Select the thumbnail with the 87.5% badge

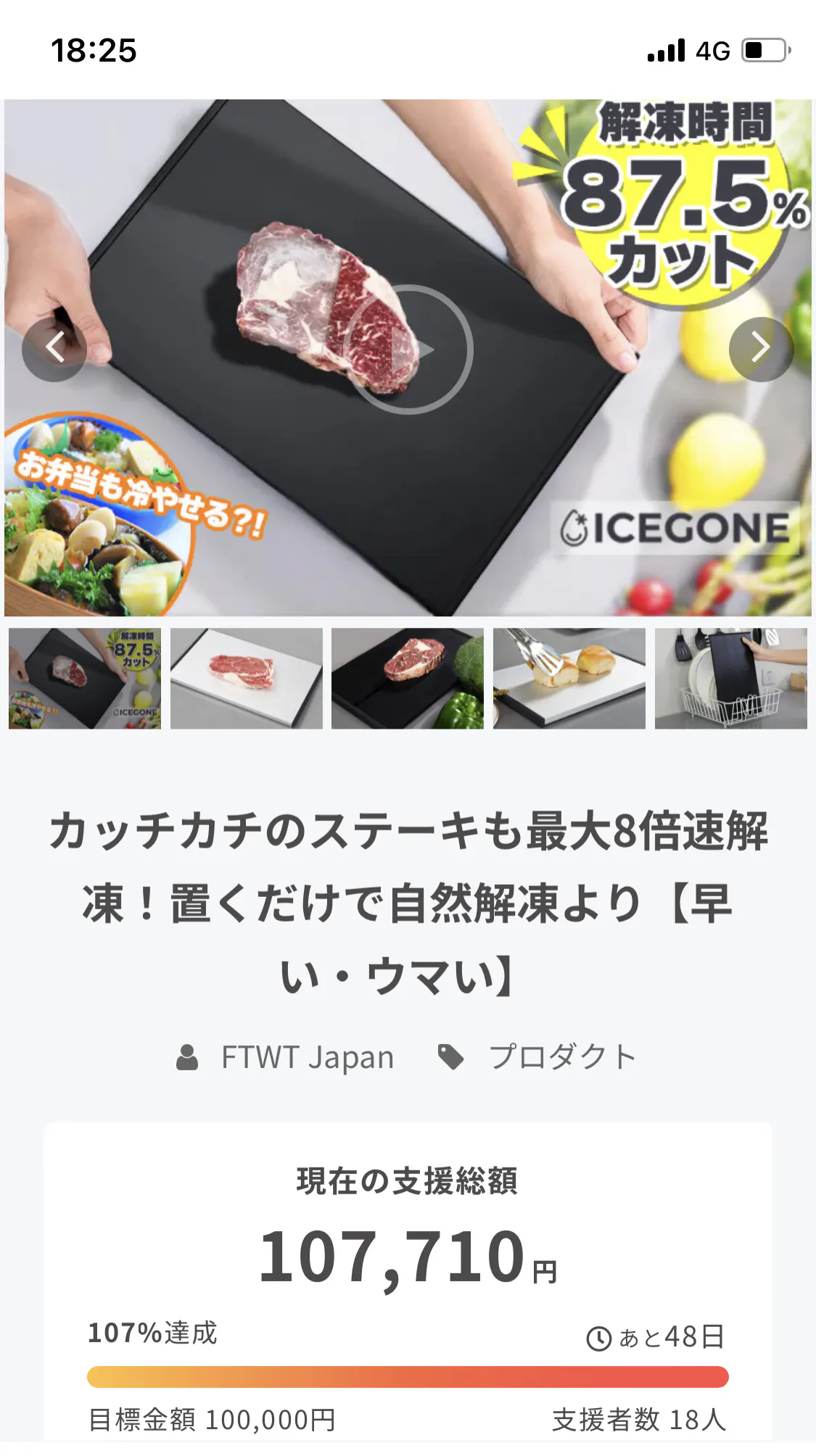pyautogui.click(x=85, y=679)
